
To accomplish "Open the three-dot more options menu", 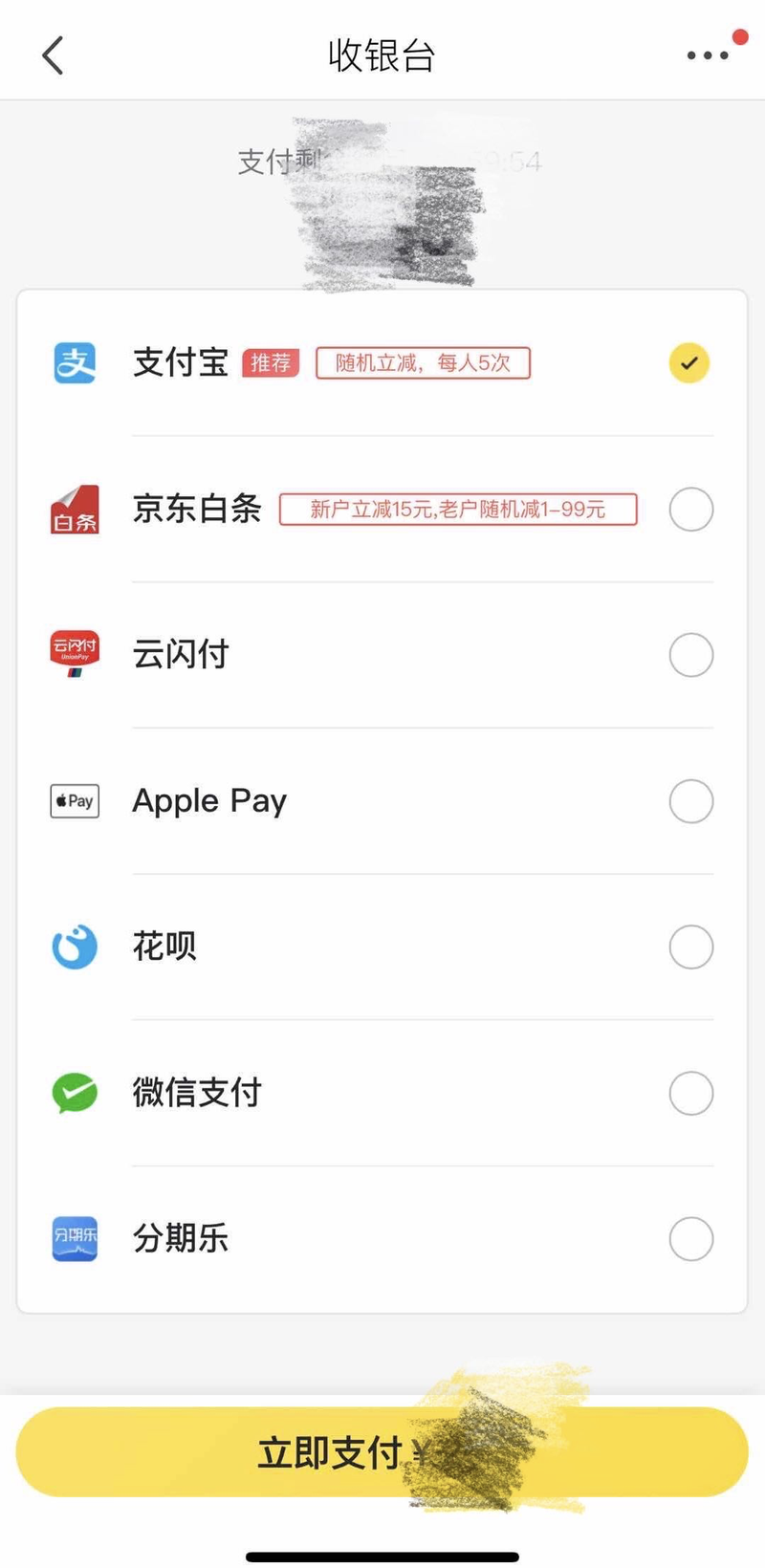I will click(699, 54).
